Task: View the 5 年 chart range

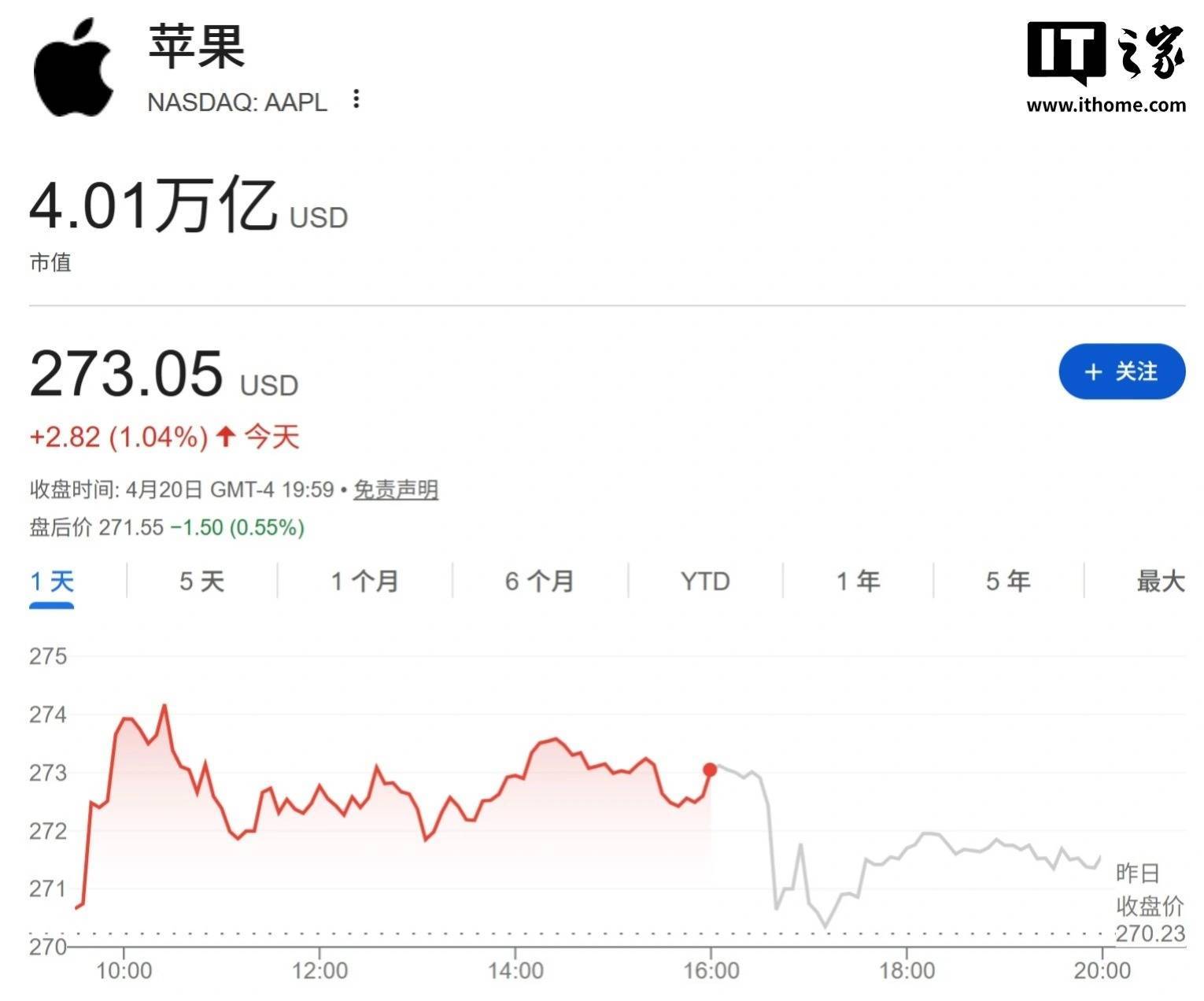Action: 1008,582
